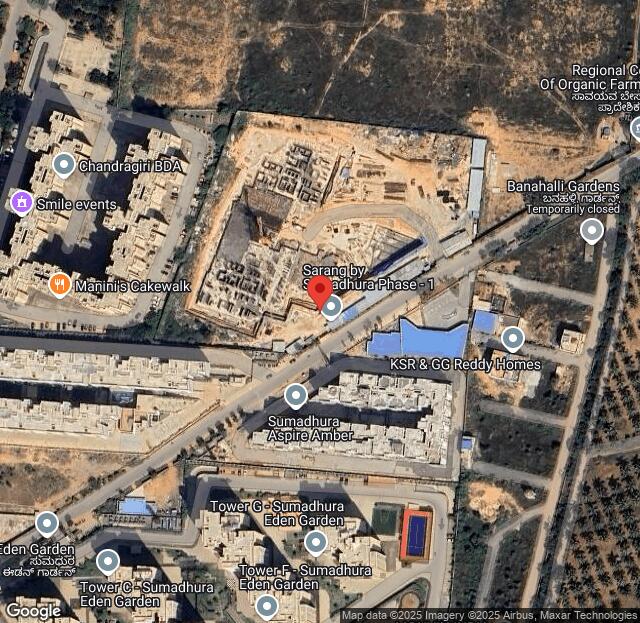Open the Sumadhura Aspire Amber marker

point(295,396)
